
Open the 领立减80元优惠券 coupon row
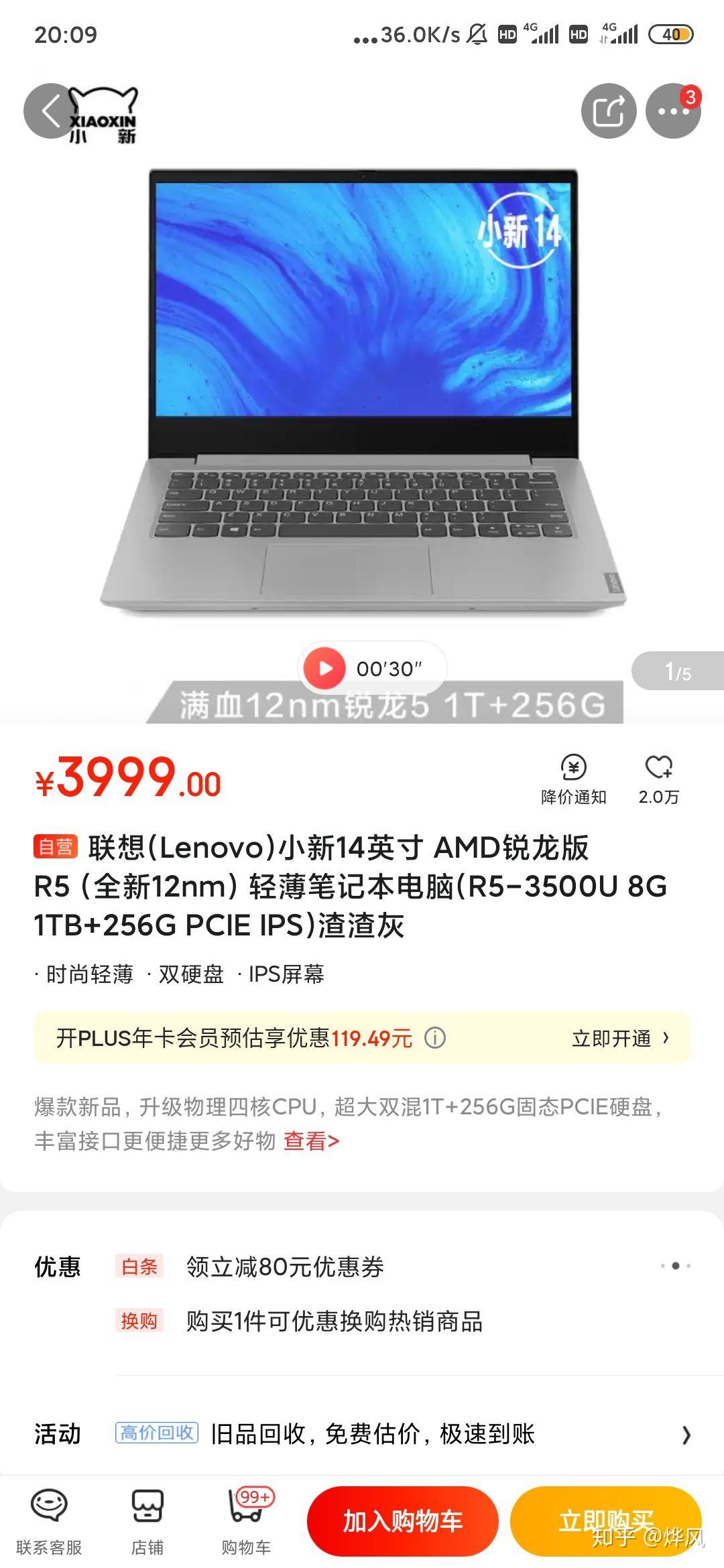pyautogui.click(x=285, y=1266)
